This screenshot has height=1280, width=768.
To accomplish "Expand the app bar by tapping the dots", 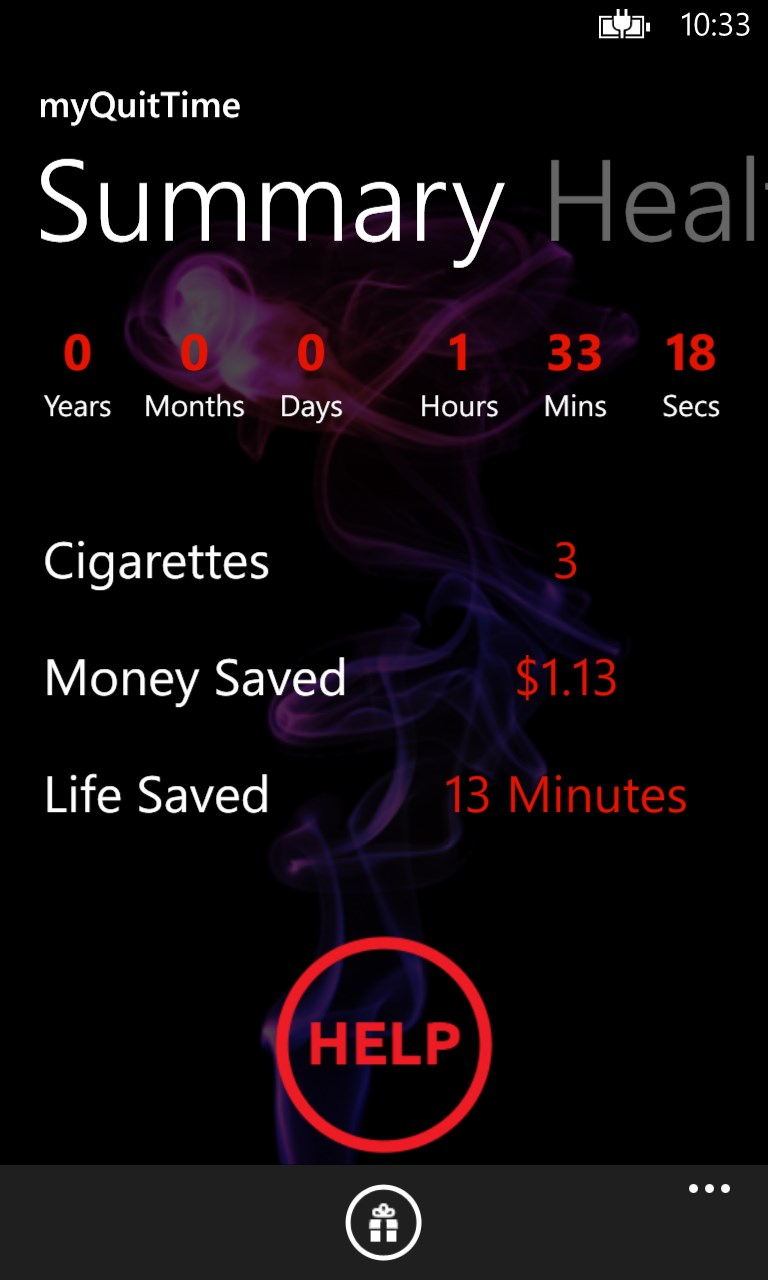I will (710, 1188).
